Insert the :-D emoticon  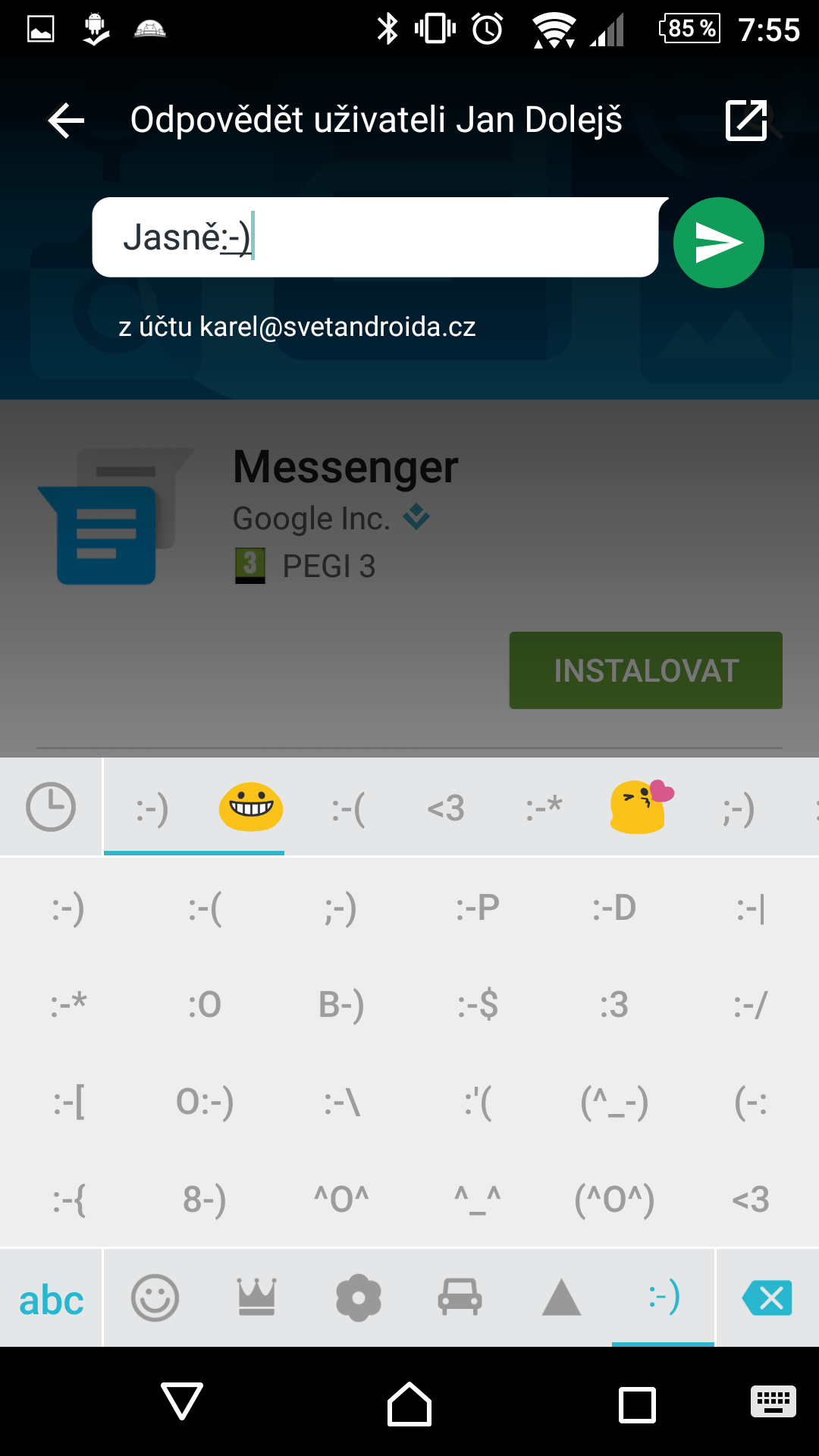[614, 908]
